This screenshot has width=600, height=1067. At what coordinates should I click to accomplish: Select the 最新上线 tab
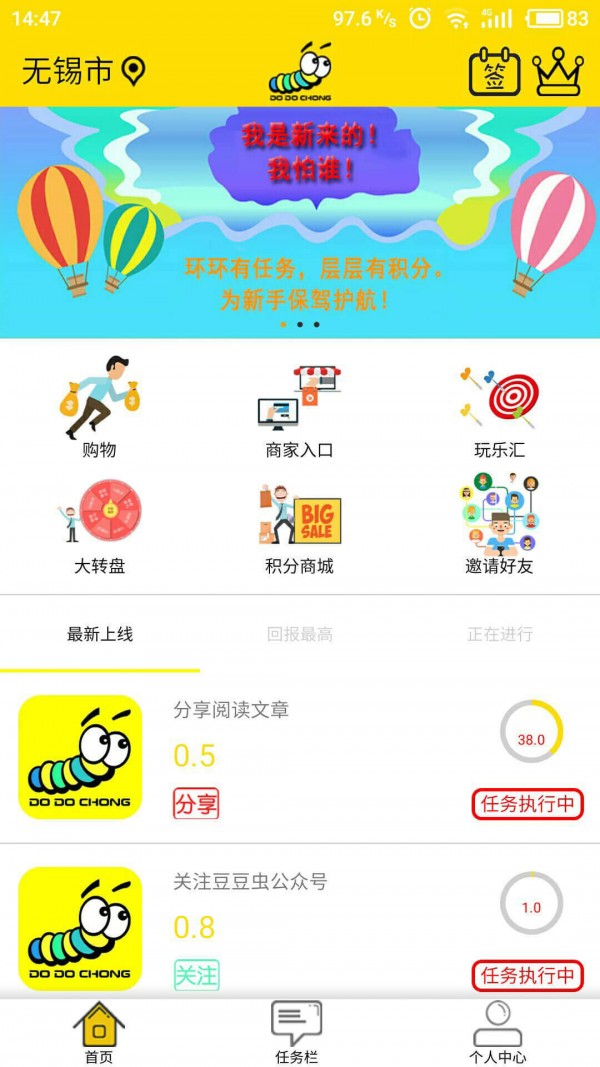[x=100, y=634]
